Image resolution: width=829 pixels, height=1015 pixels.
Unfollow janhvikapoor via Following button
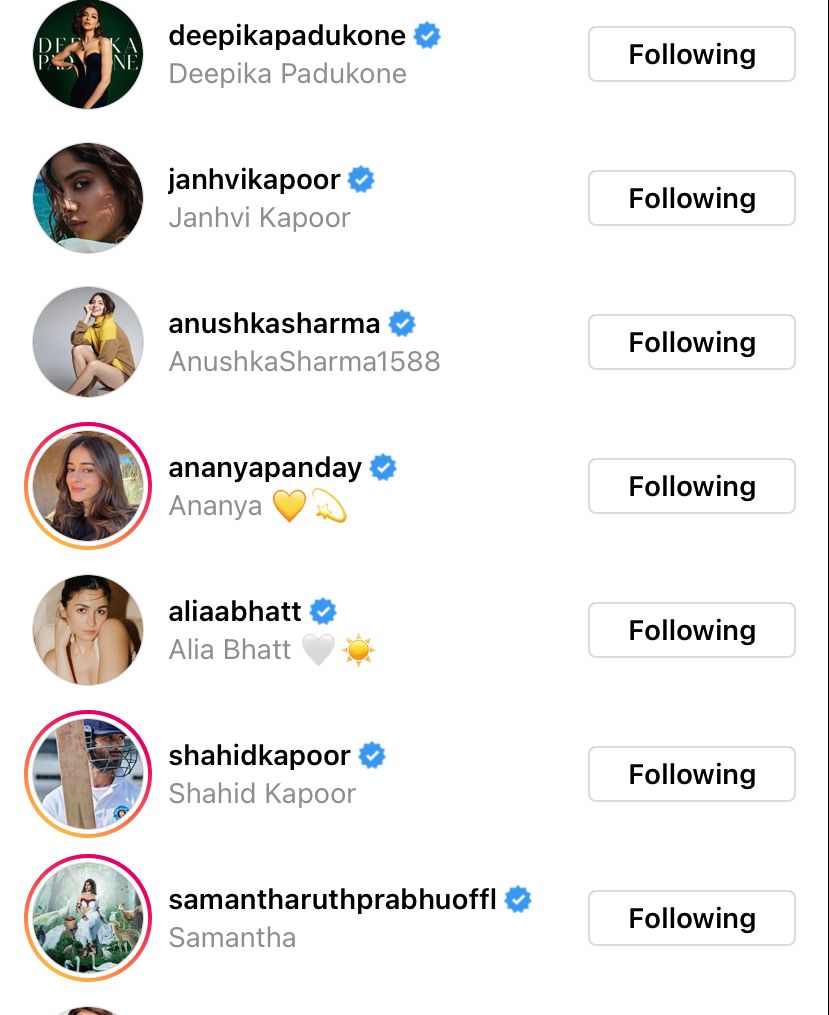point(691,198)
